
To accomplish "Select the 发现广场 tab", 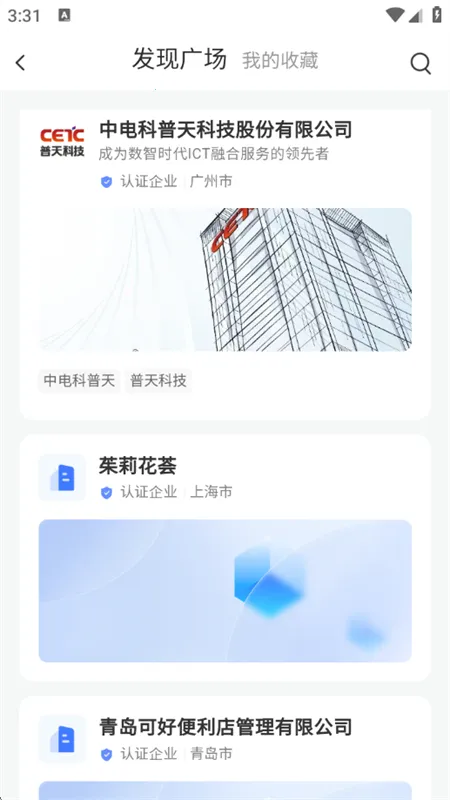I will click(x=179, y=58).
